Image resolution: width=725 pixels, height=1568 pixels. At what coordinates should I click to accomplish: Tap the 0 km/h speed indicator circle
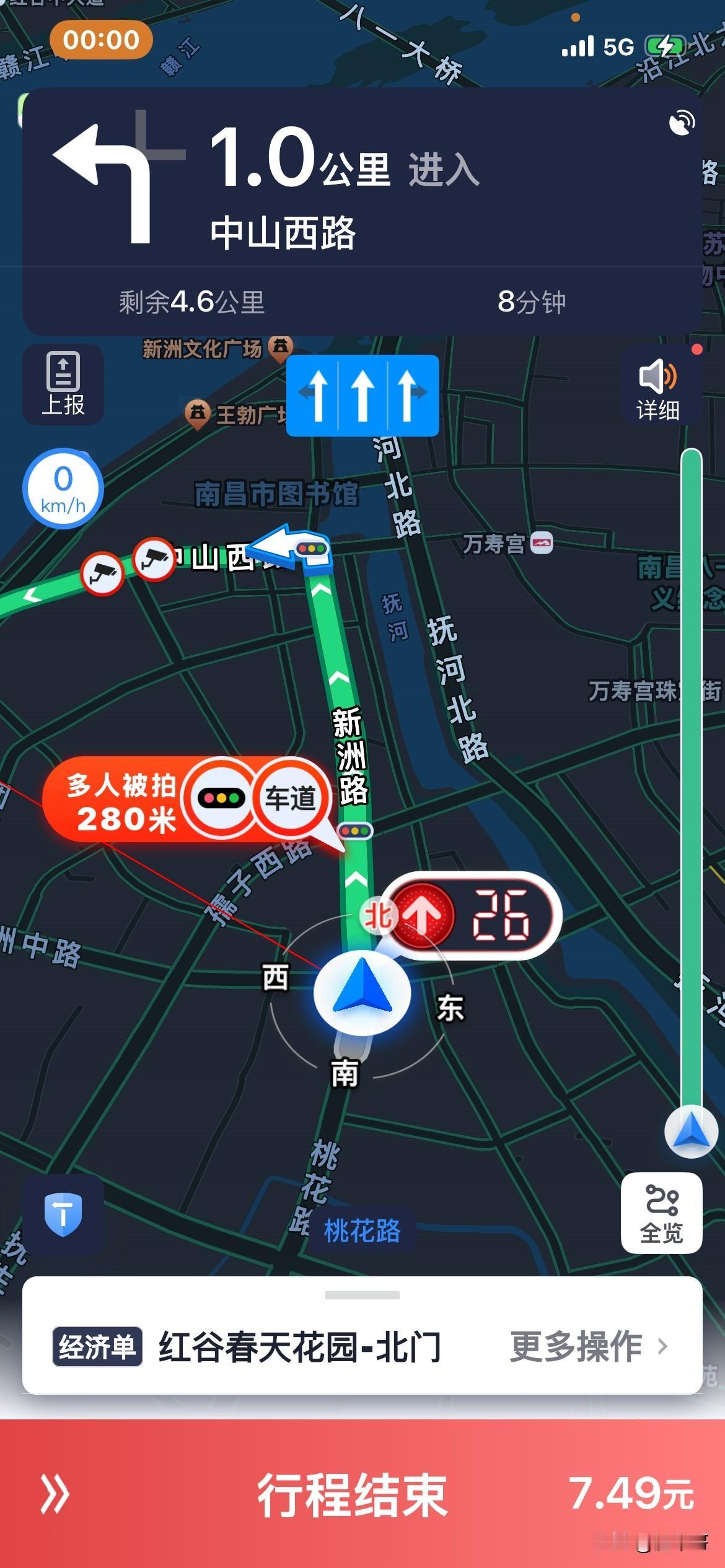click(62, 489)
